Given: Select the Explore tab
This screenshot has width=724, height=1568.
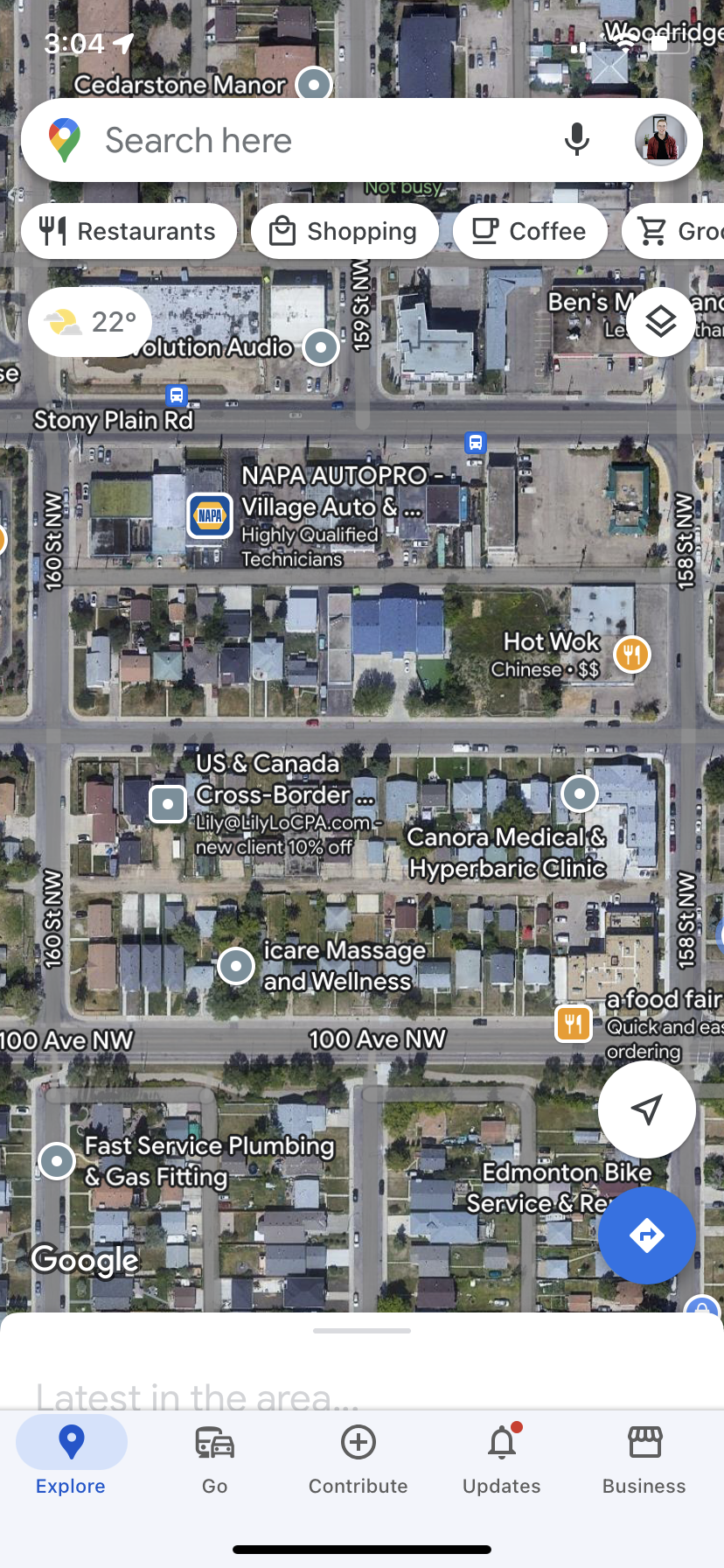Looking at the screenshot, I should tap(71, 1456).
